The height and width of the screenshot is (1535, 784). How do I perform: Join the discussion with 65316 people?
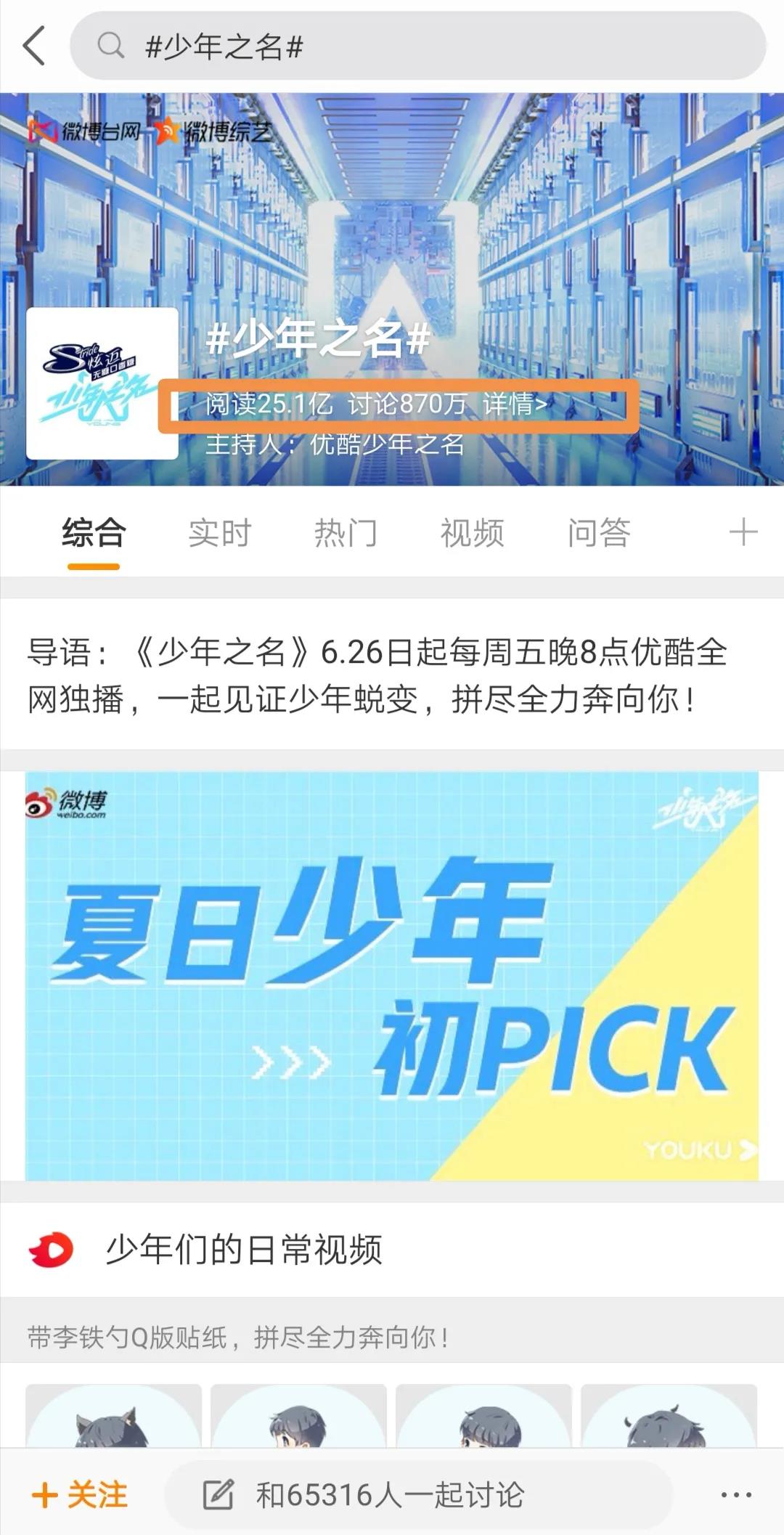(417, 1494)
